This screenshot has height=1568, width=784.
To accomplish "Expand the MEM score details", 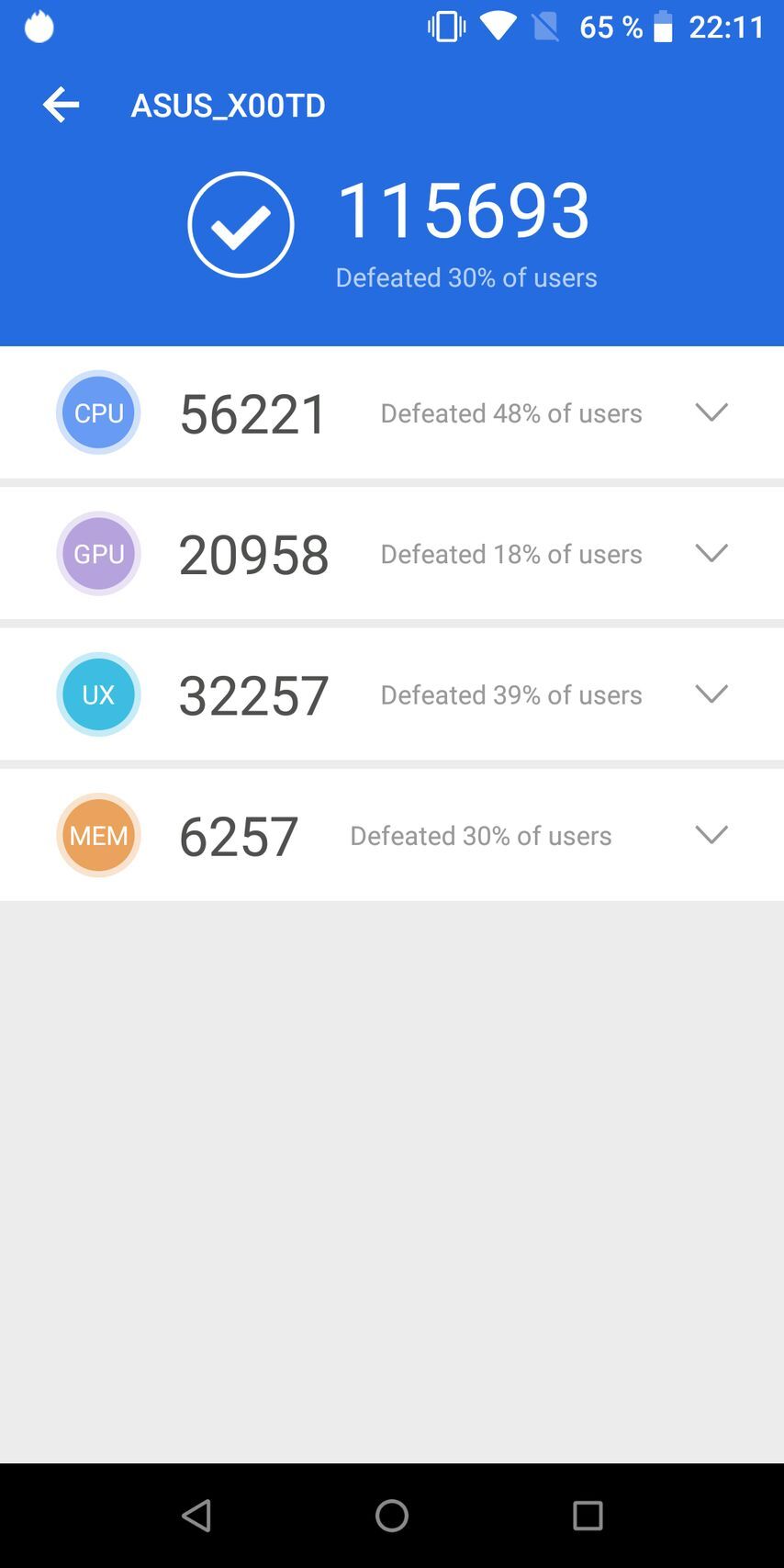I will [711, 835].
